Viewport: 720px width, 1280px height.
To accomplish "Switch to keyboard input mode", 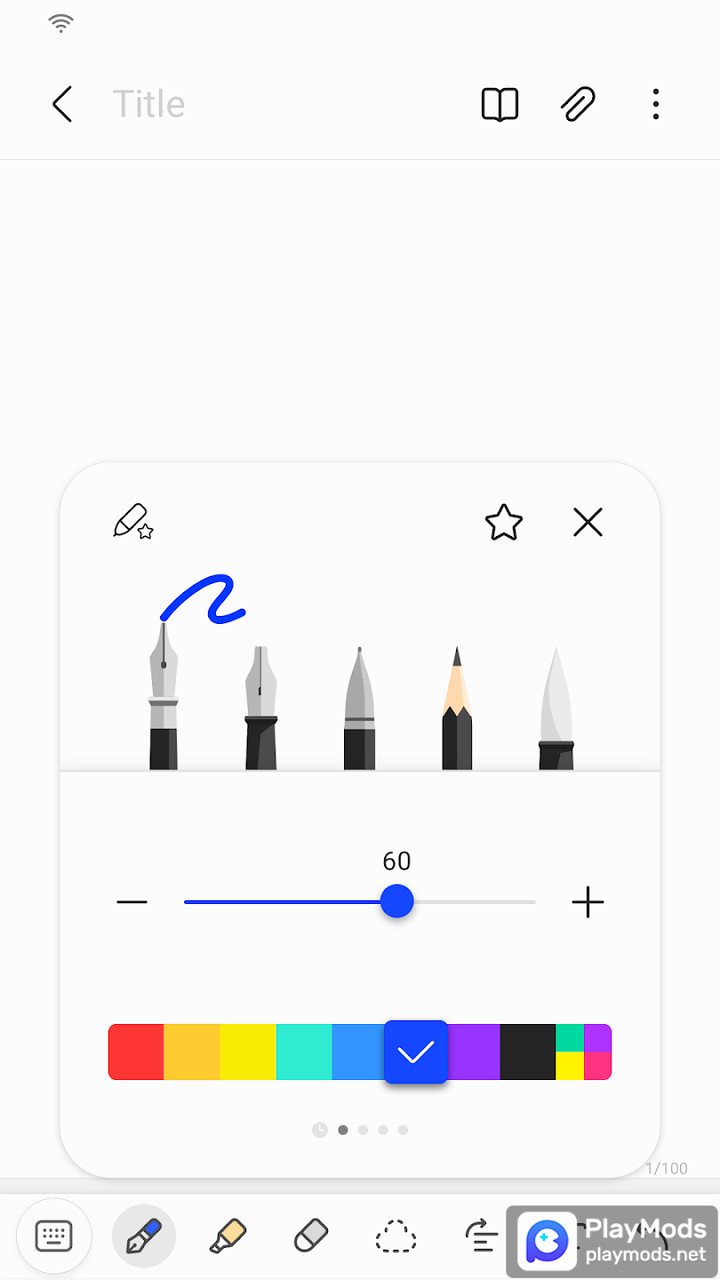I will coord(54,1236).
